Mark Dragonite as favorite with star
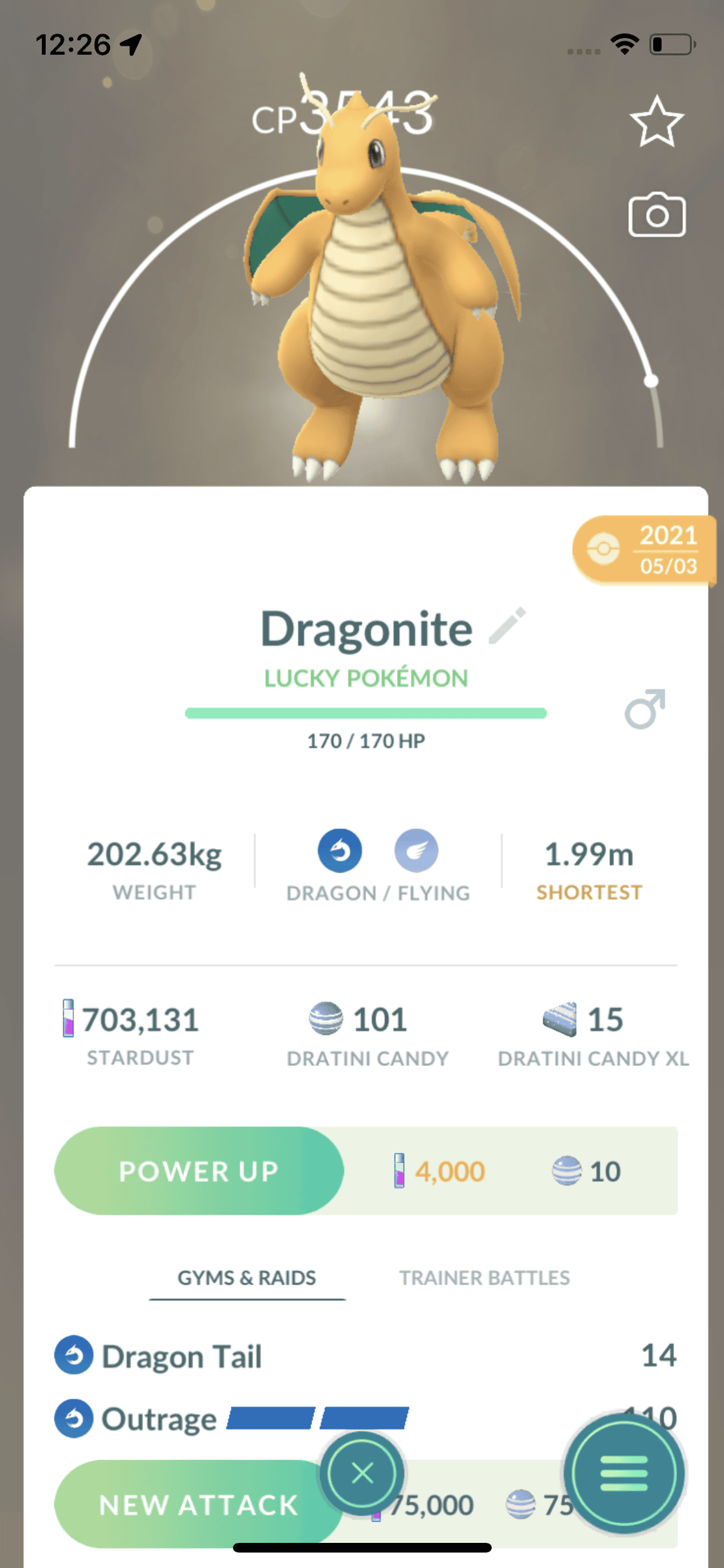Screen dimensions: 724x1568 (656, 122)
